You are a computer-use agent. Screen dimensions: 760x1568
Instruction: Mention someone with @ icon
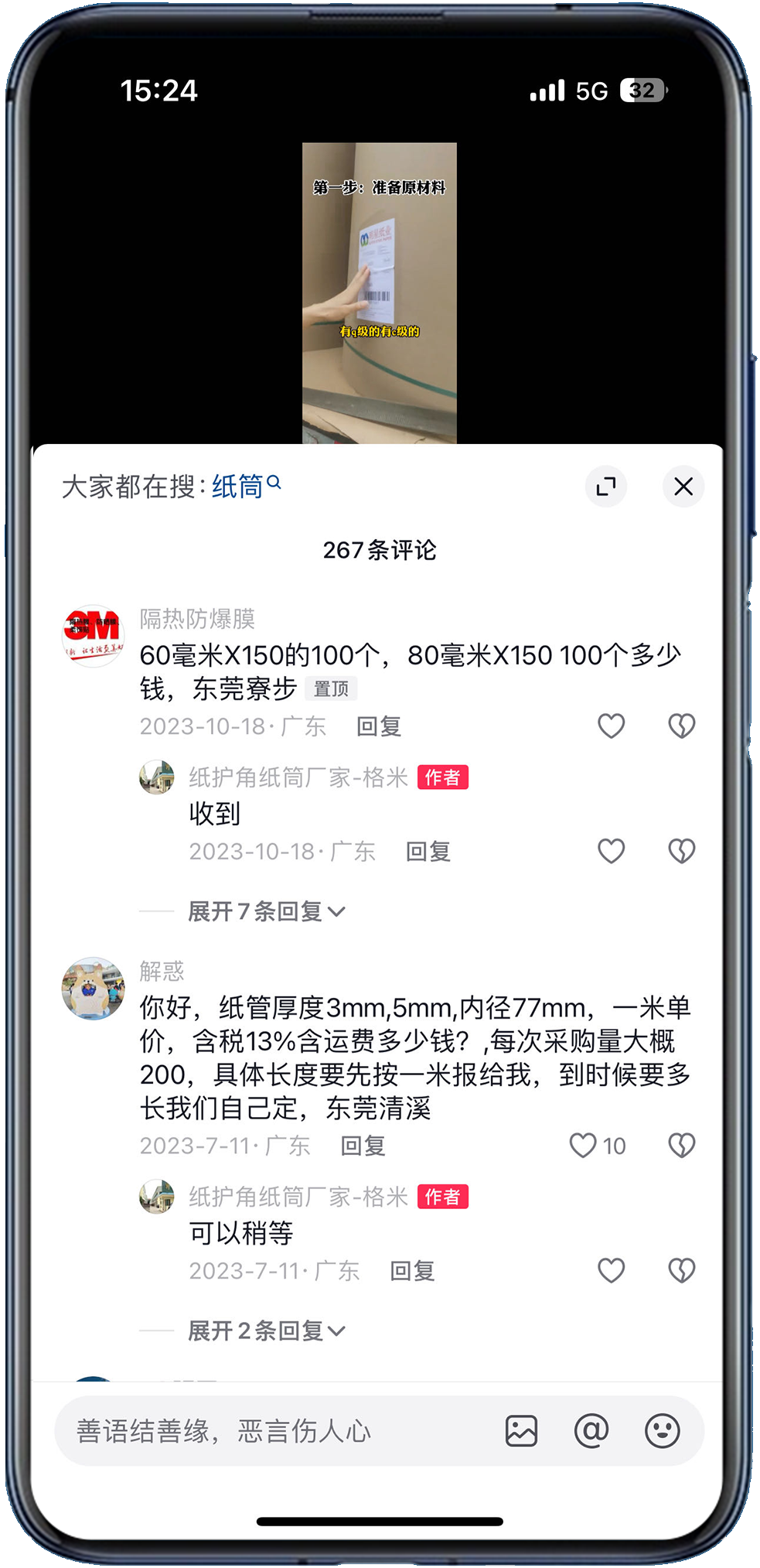pos(591,1431)
